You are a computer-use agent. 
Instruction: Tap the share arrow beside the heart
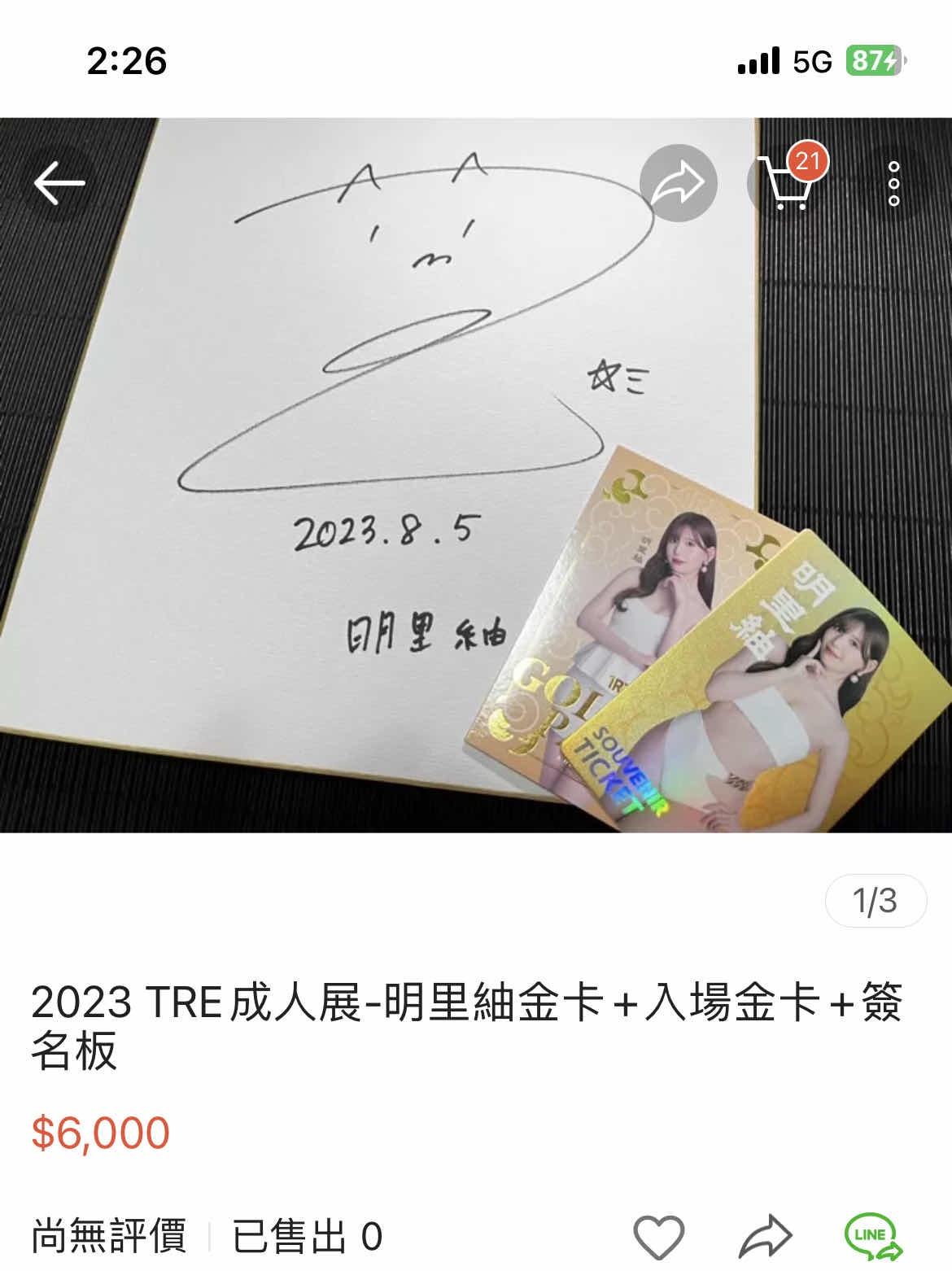pos(765,1237)
